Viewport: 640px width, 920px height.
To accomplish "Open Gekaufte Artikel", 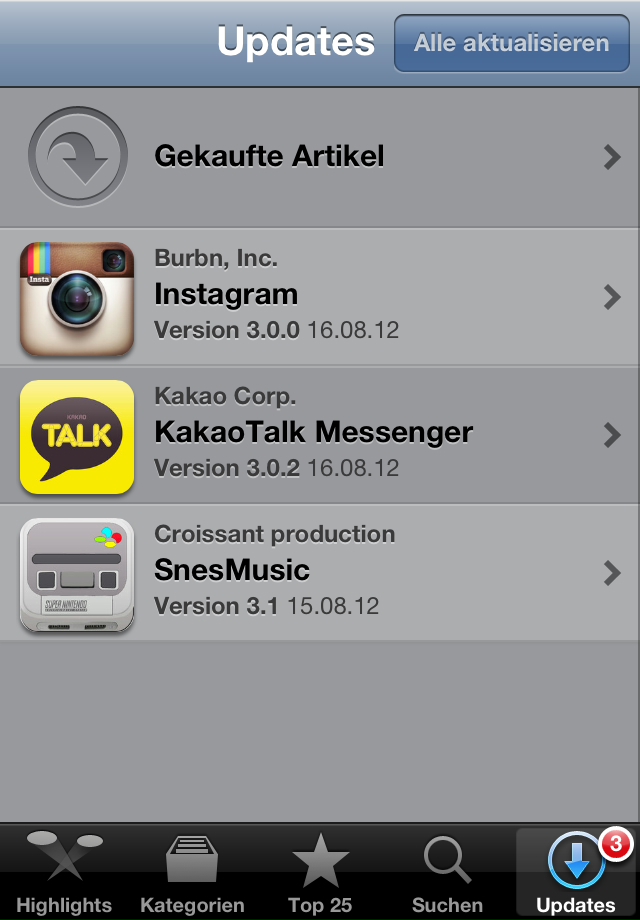I will pos(320,157).
